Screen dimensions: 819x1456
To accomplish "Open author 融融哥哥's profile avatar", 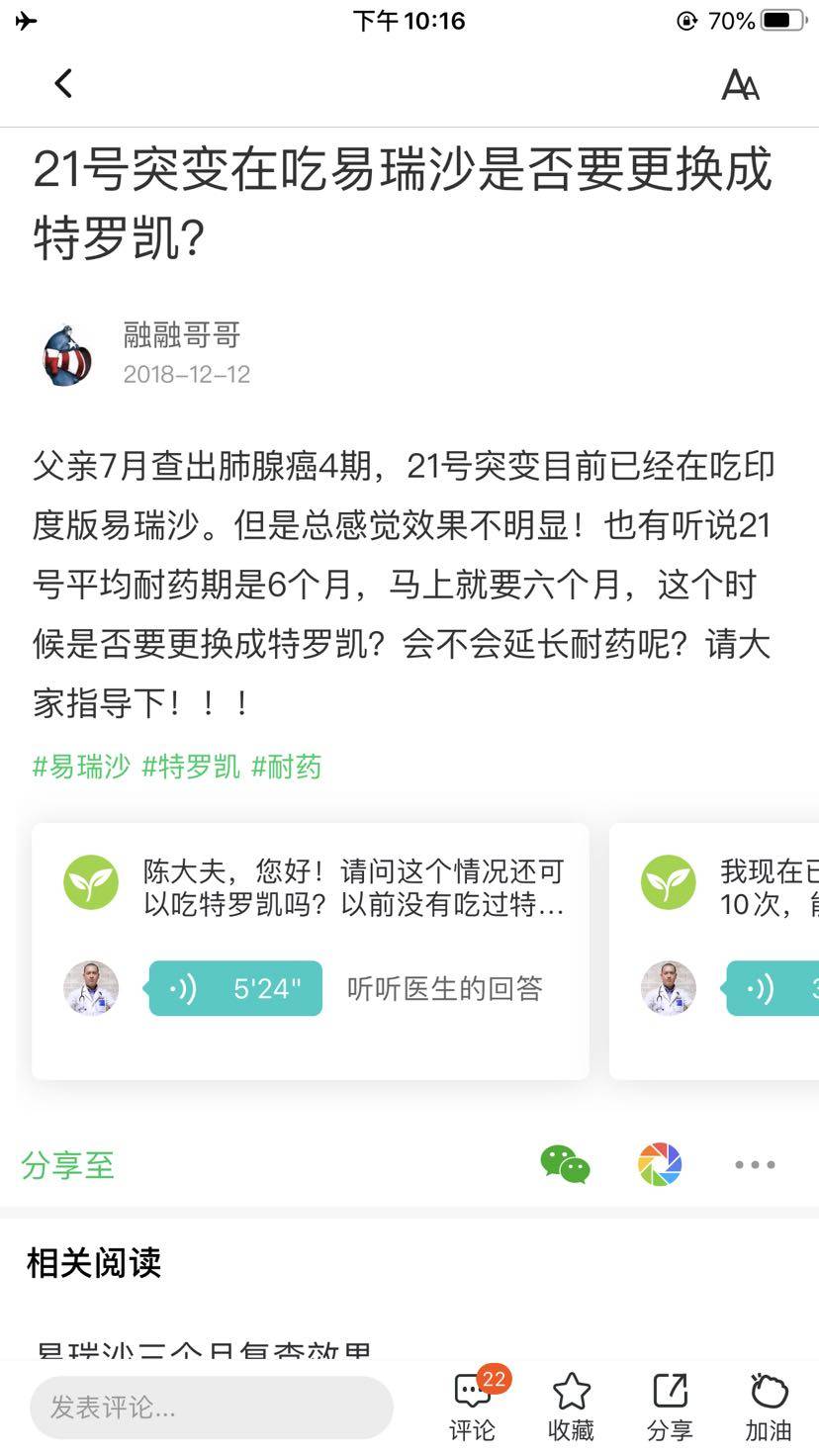I will 67,355.
